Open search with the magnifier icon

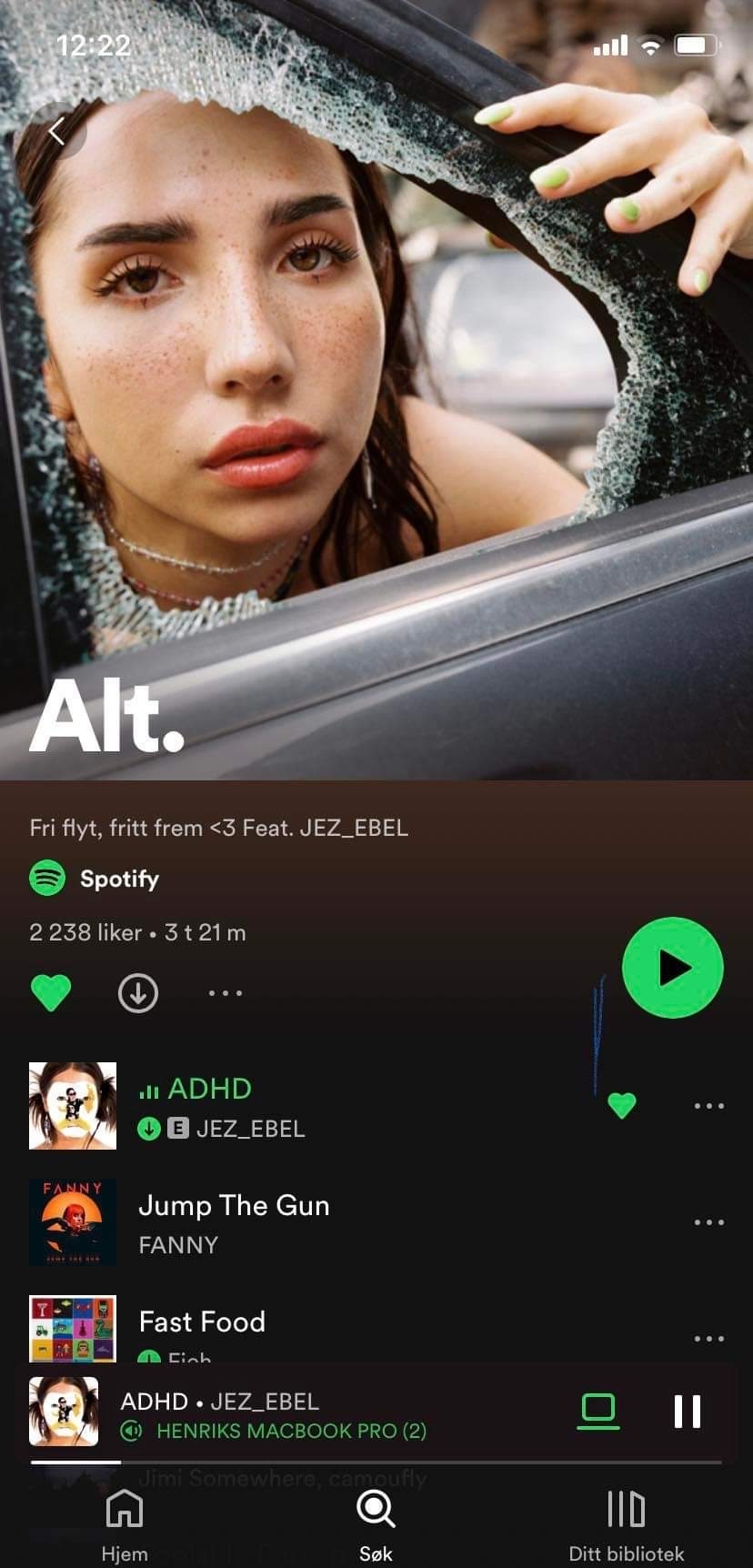click(x=376, y=1510)
